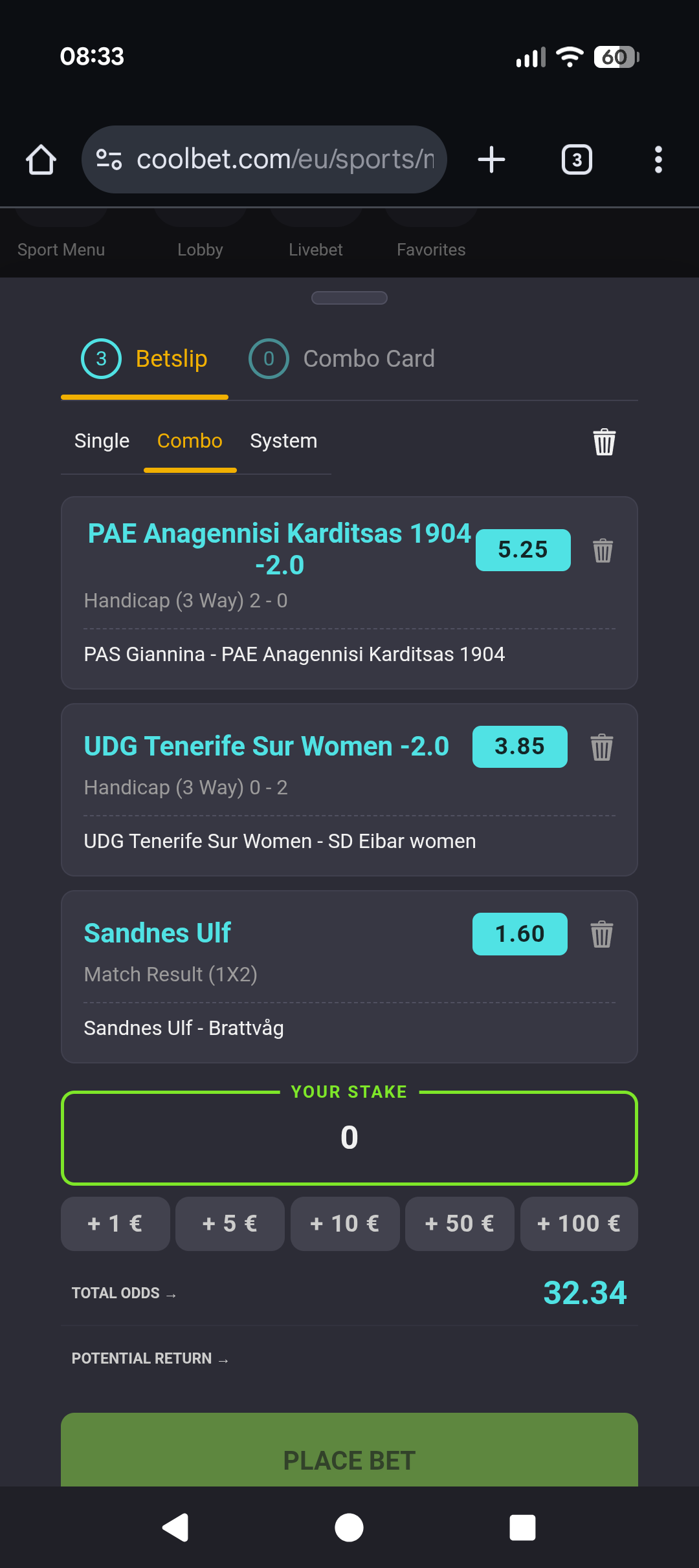The height and width of the screenshot is (1568, 699).
Task: Select the Single bet type
Action: point(102,441)
